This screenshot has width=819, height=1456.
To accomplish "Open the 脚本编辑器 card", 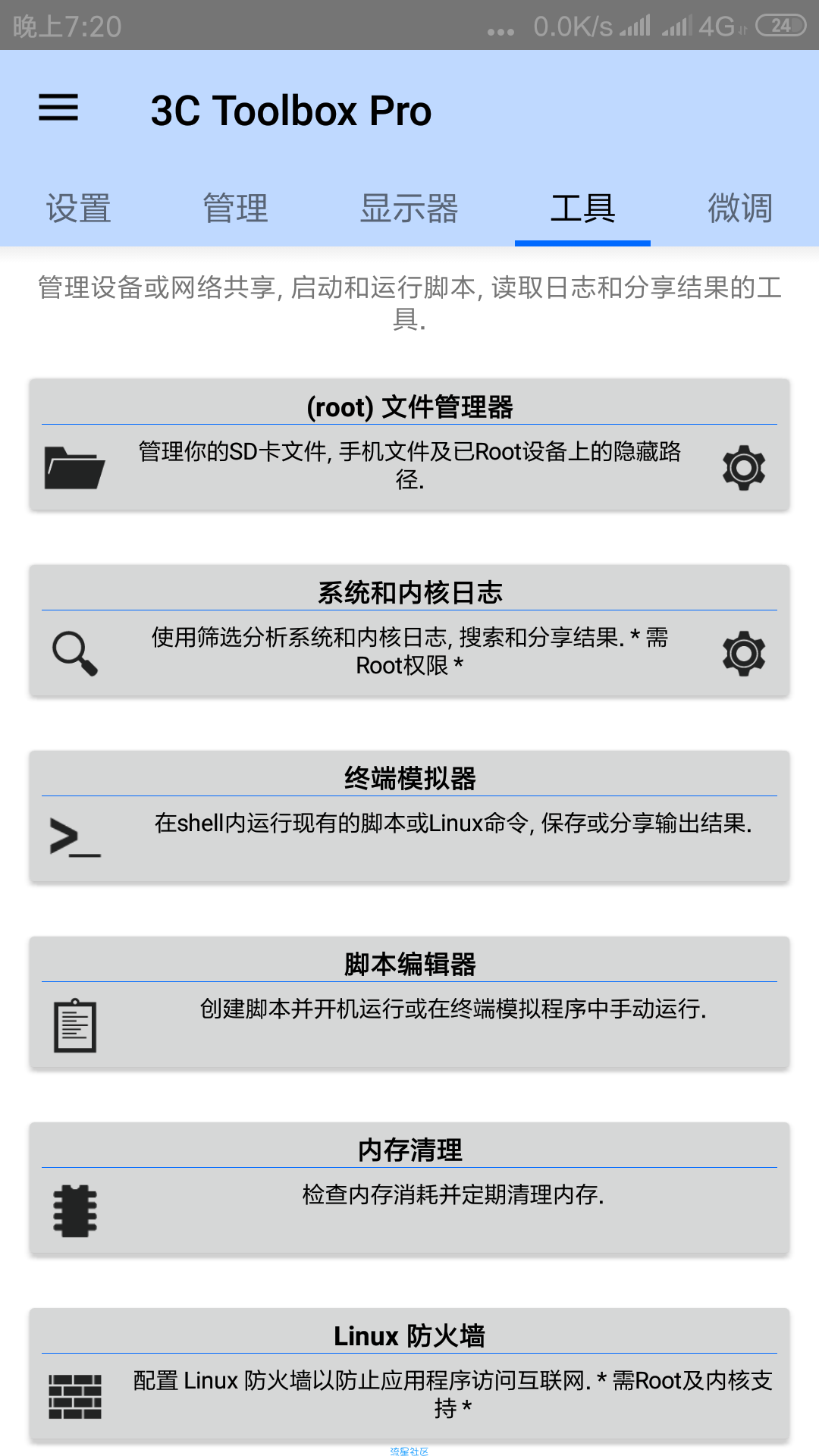I will (409, 1003).
